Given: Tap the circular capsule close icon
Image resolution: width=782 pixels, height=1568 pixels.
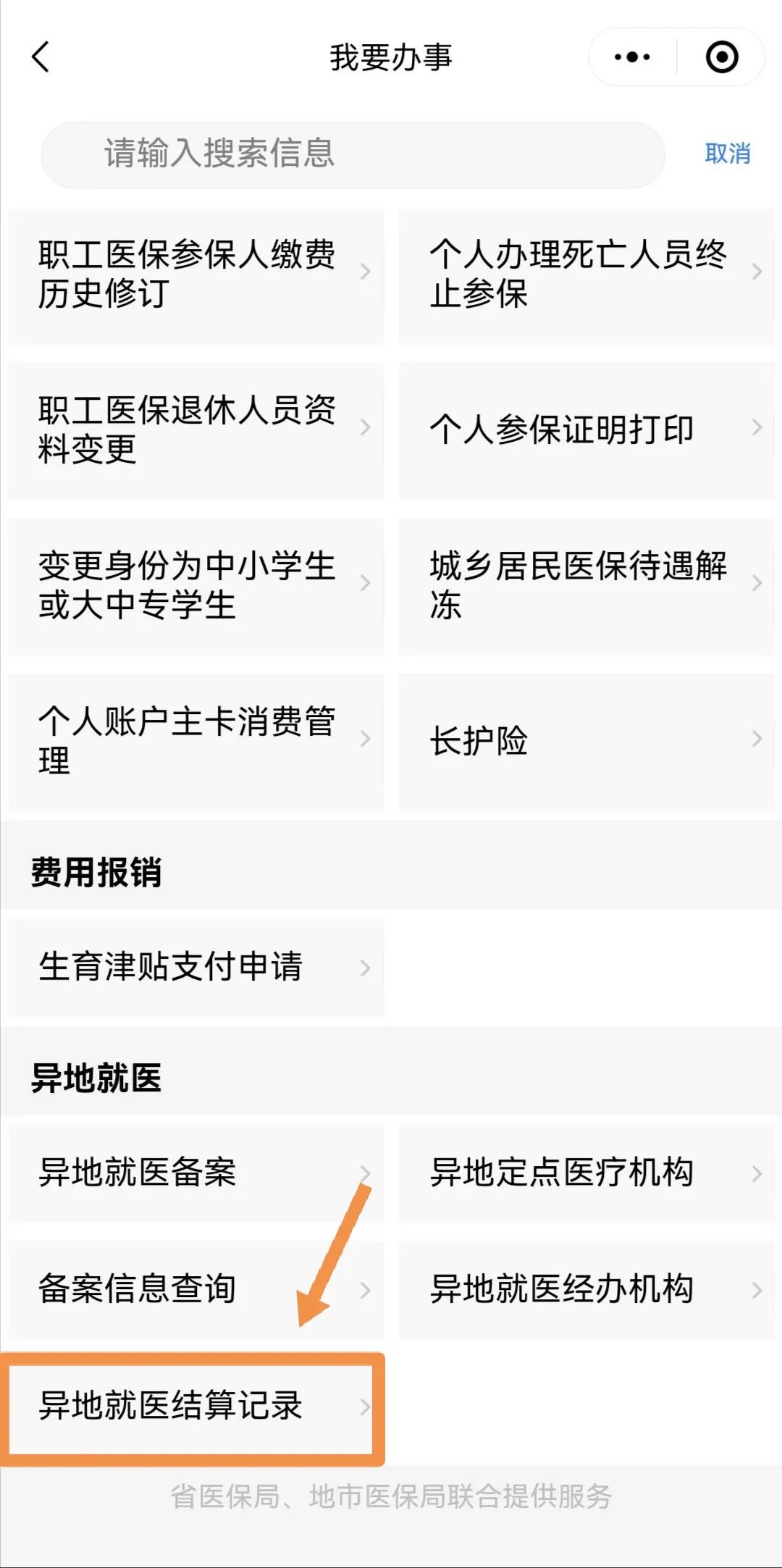Looking at the screenshot, I should click(x=722, y=56).
